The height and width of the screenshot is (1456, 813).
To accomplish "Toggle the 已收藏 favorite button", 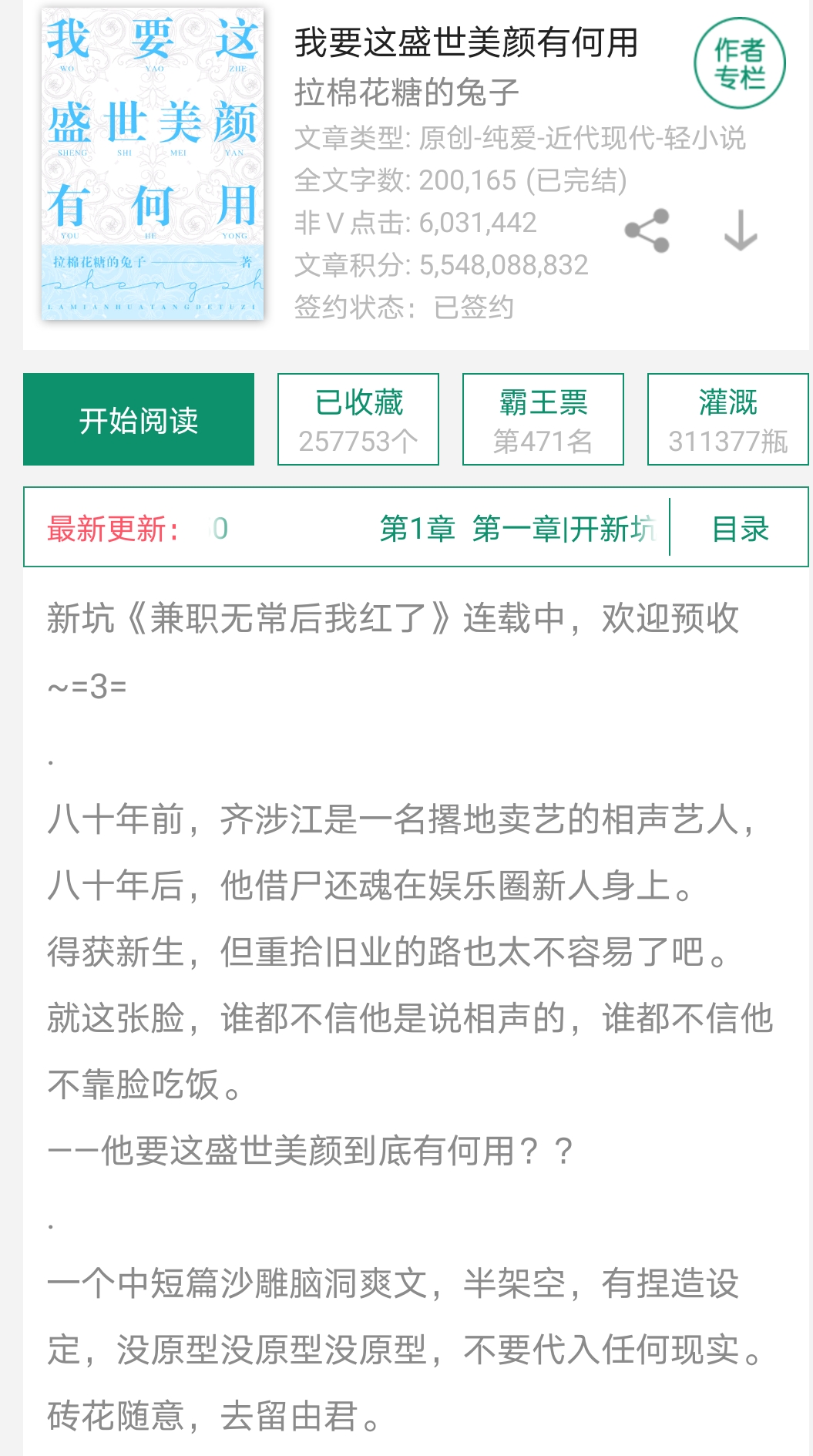I will [x=358, y=419].
